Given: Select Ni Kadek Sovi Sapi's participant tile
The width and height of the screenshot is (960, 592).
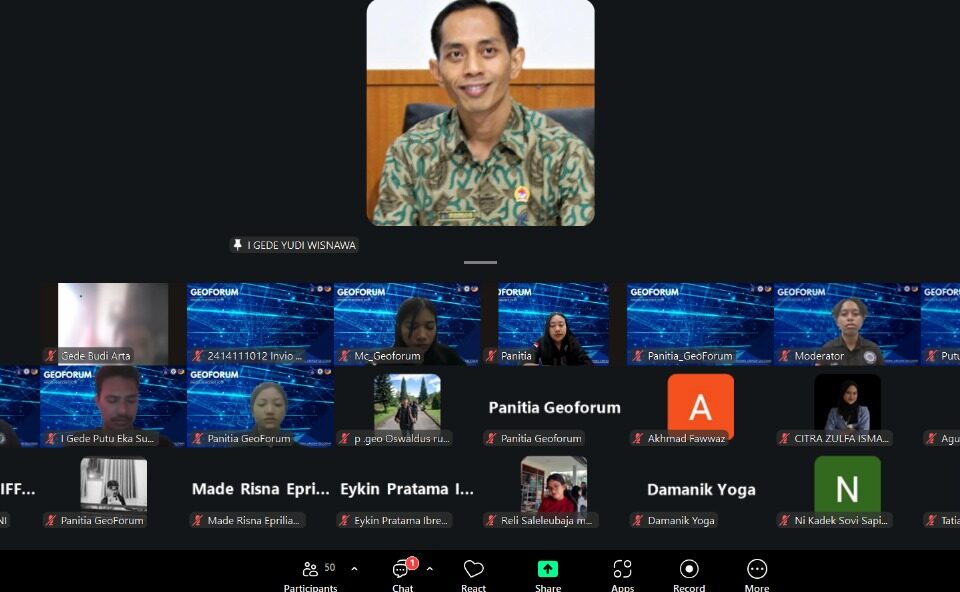Looking at the screenshot, I should pyautogui.click(x=847, y=487).
